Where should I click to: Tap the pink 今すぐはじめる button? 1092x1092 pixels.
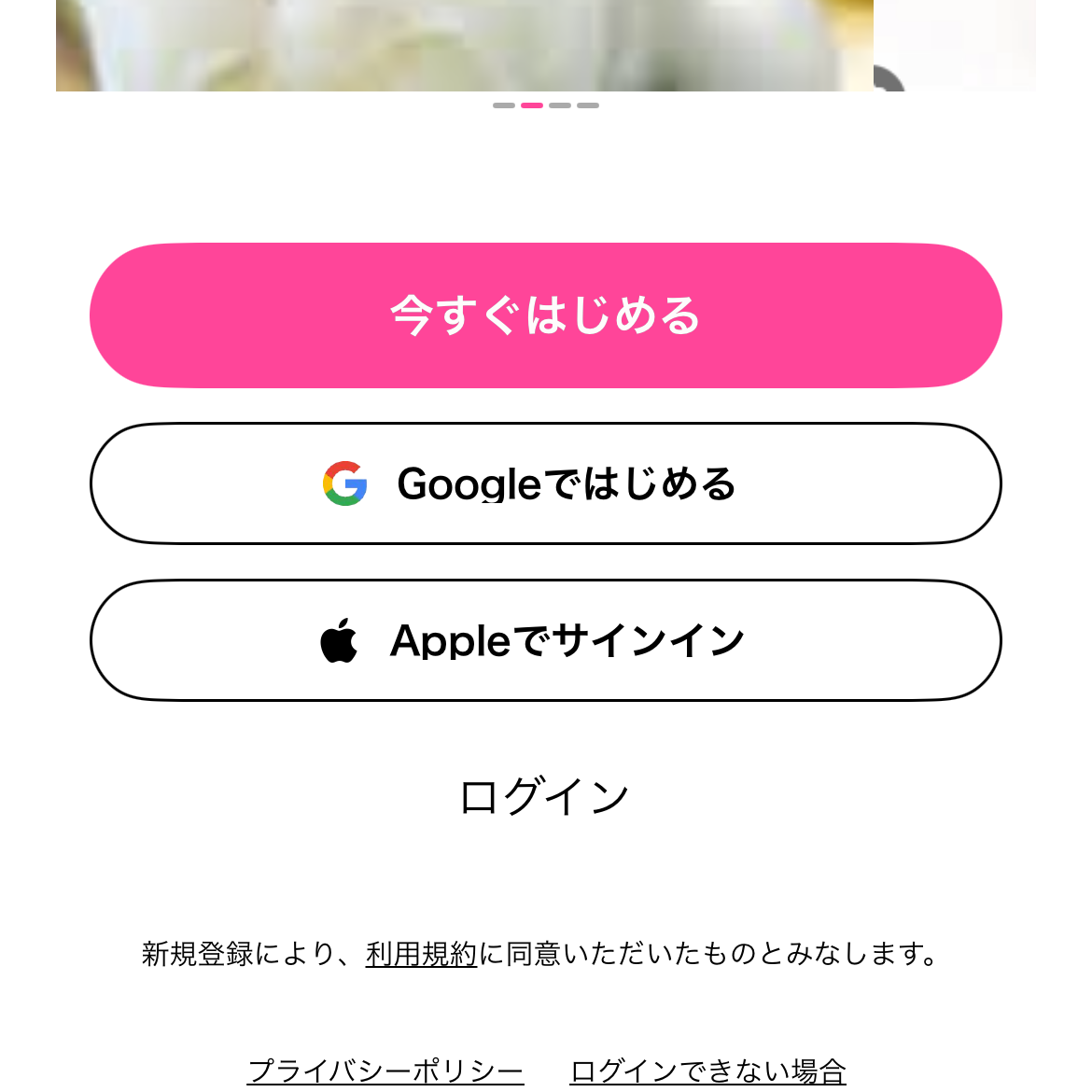(545, 315)
